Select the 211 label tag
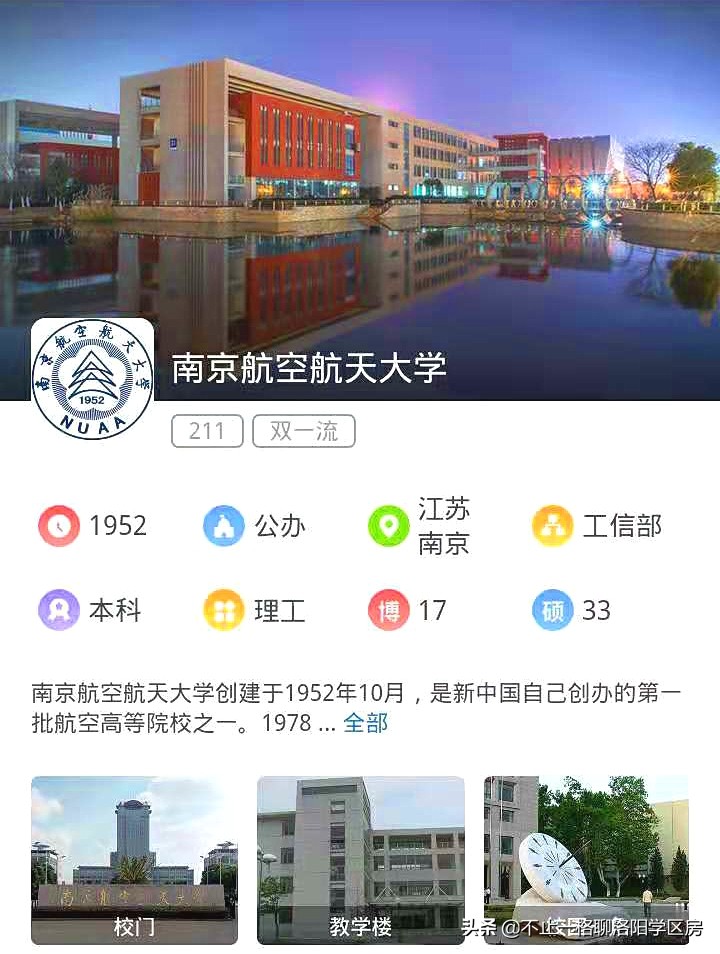Viewport: 720px width, 954px height. [206, 431]
